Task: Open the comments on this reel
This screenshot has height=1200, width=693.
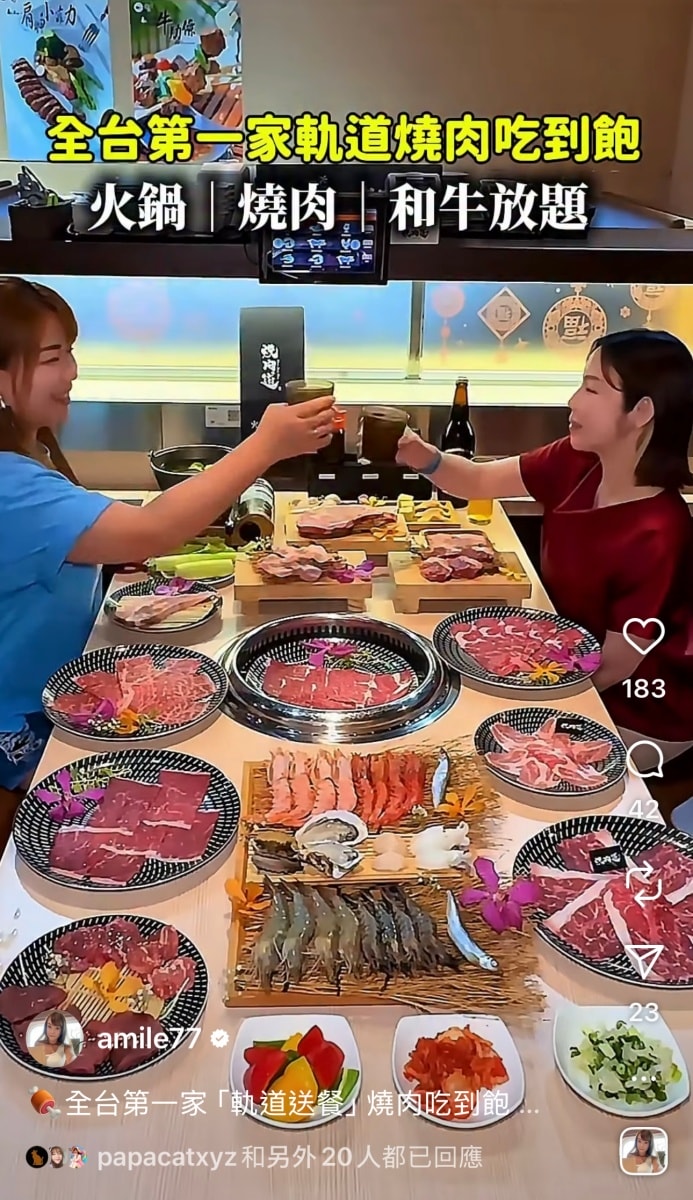Action: pyautogui.click(x=643, y=759)
